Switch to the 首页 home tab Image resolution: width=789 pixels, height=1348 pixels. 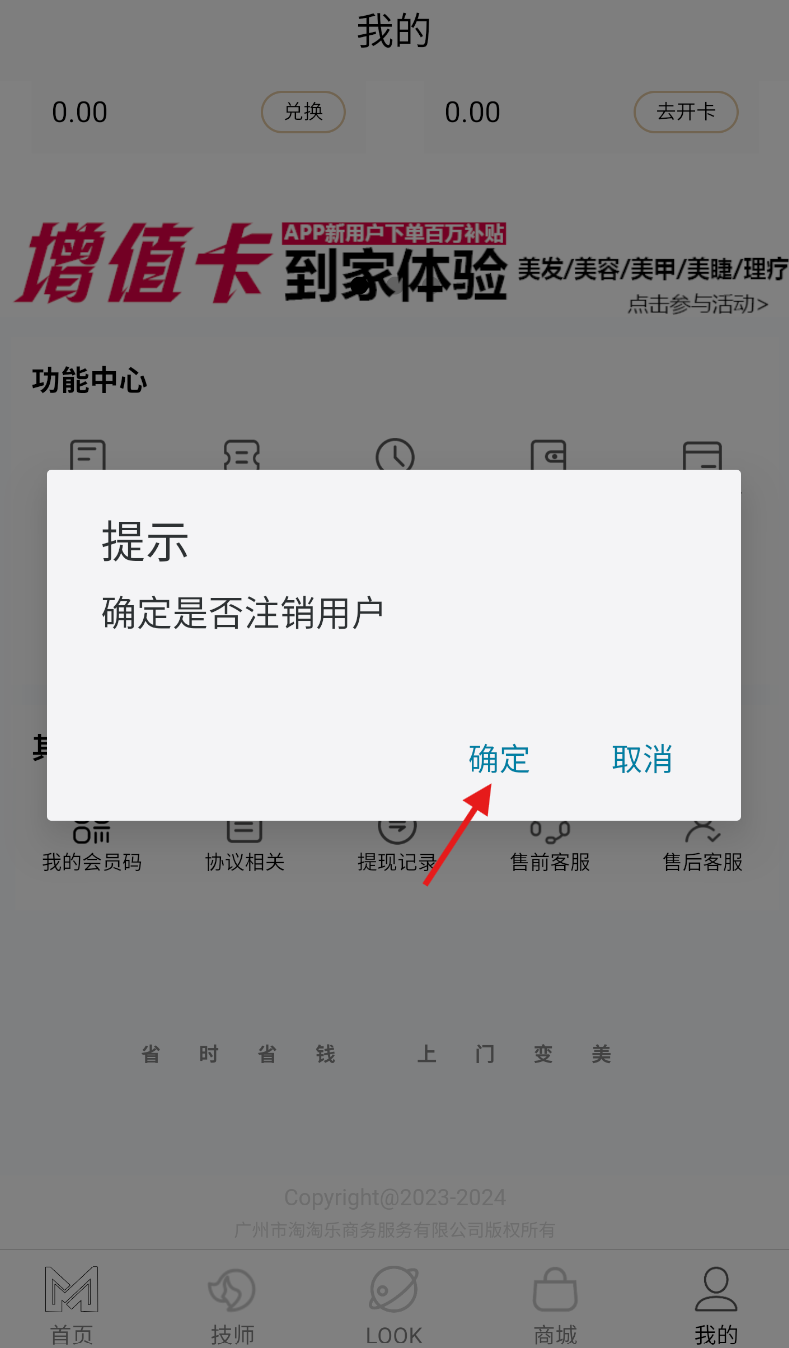tap(71, 1300)
